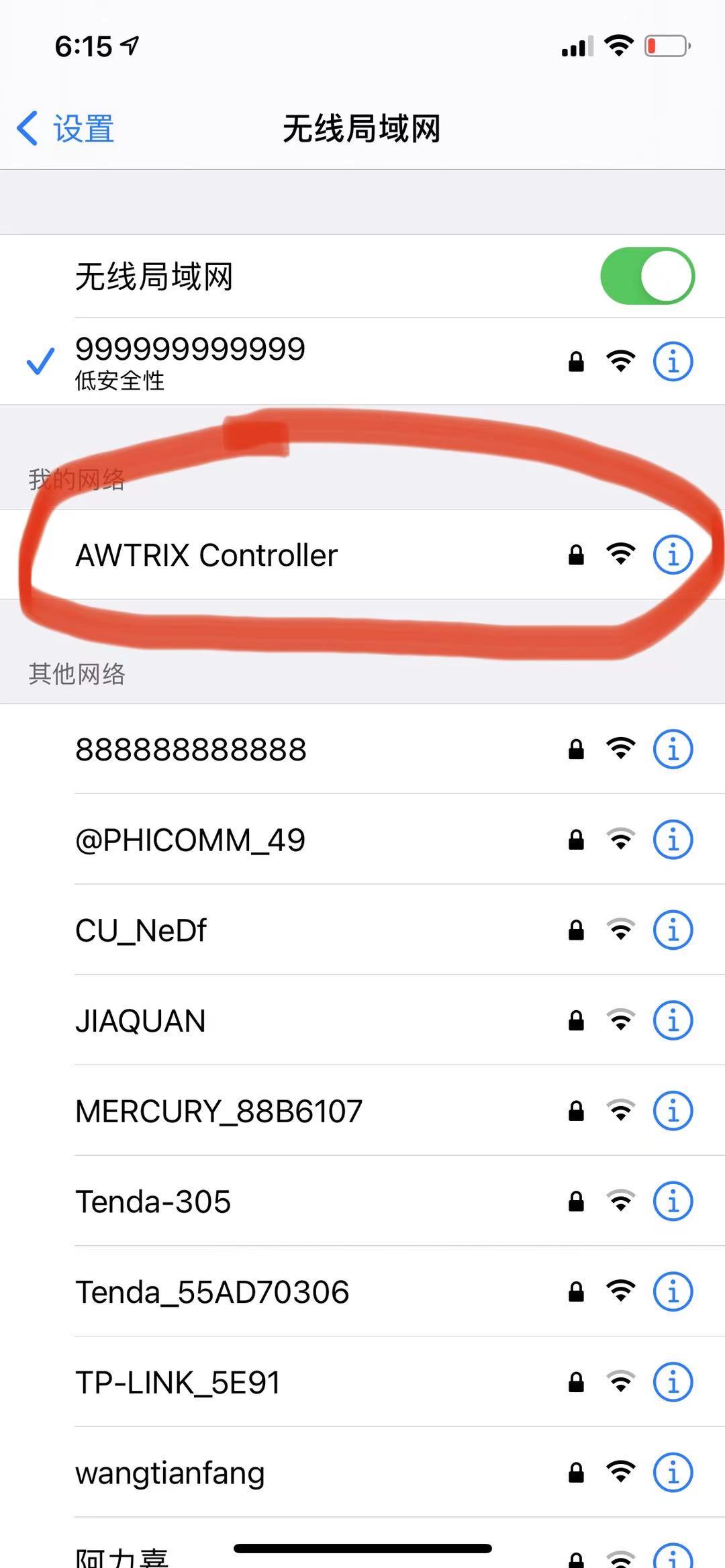
Task: Open info details for AWTRIX Controller network
Action: [673, 554]
